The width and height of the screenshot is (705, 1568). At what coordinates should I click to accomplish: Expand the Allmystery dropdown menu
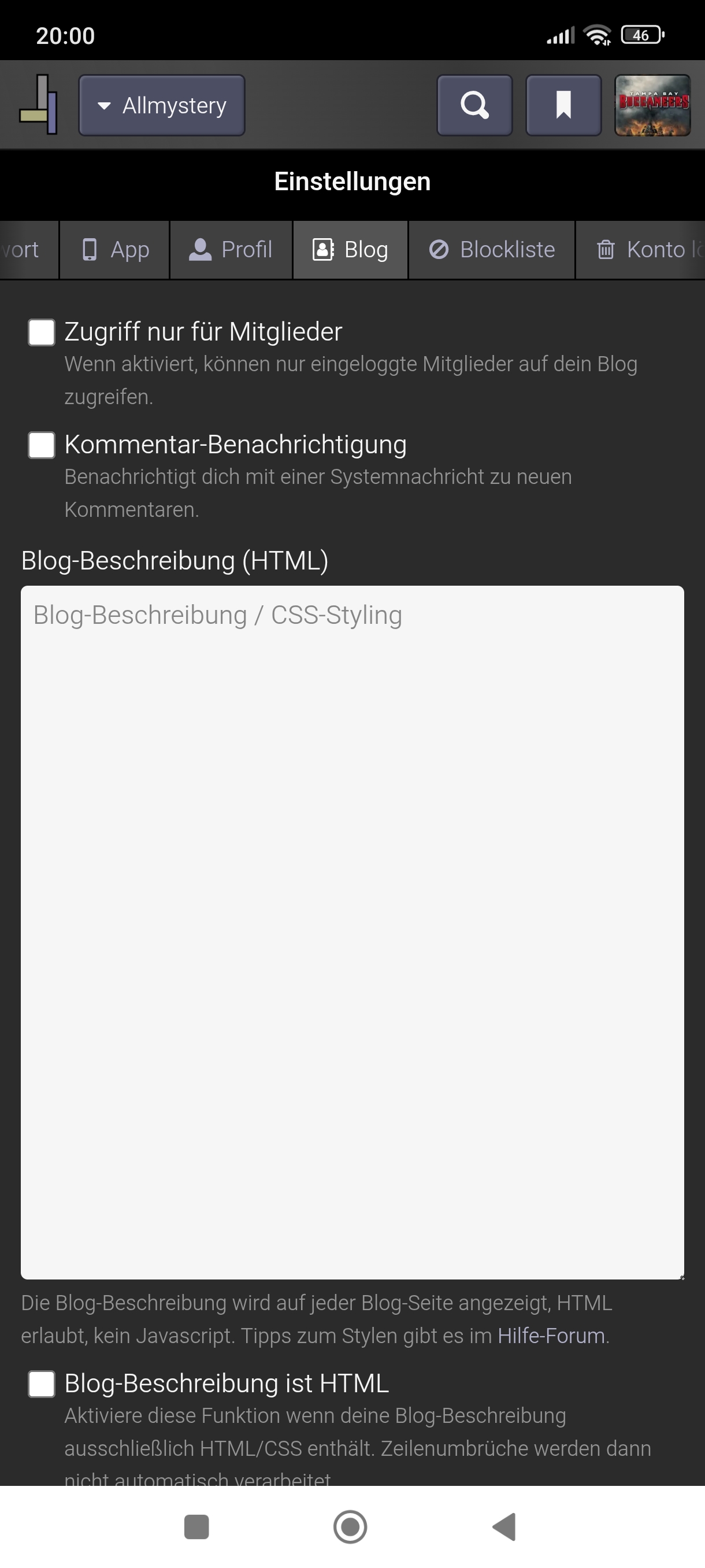coord(162,105)
